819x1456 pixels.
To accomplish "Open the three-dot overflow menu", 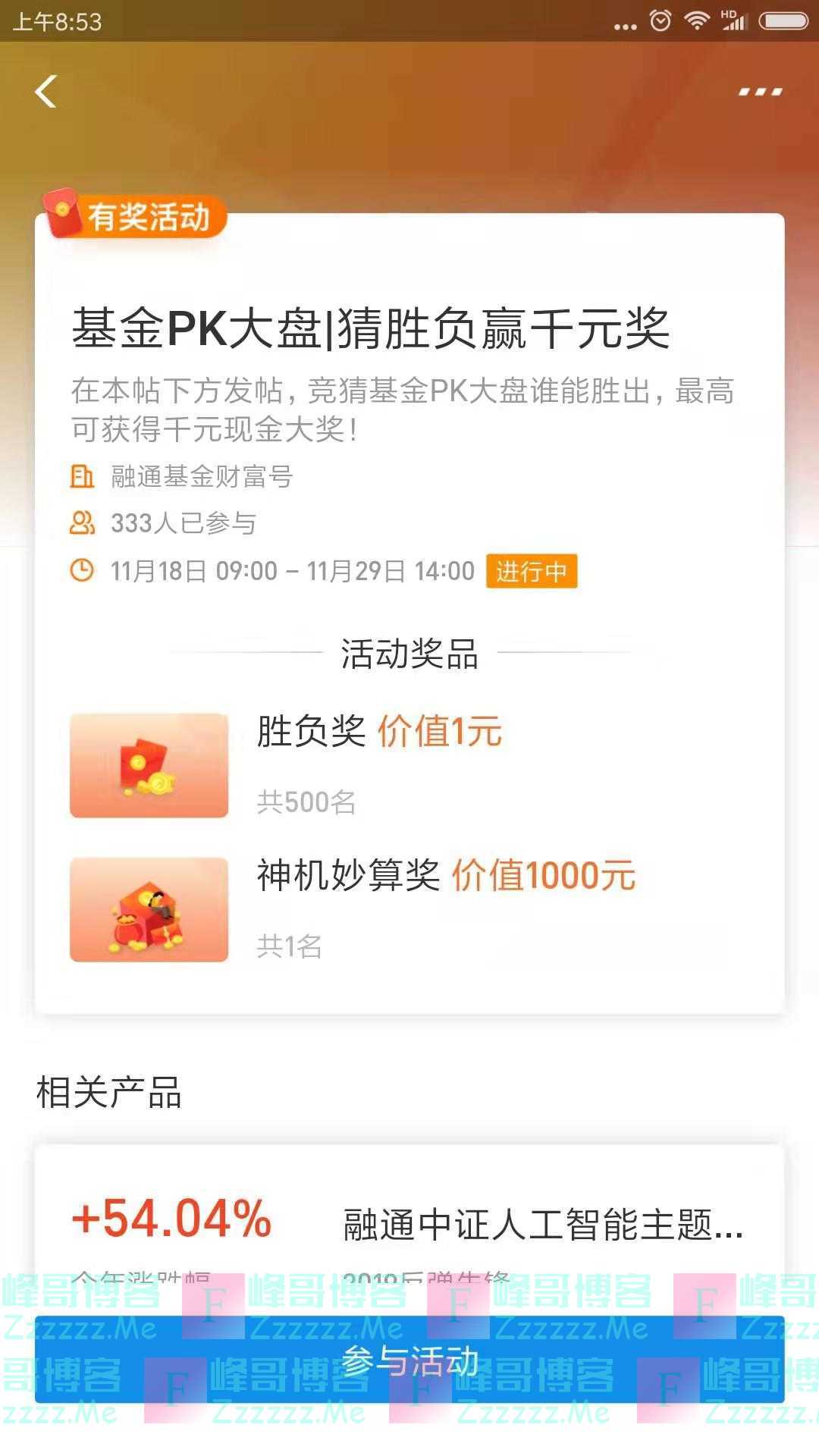I will coord(760,92).
